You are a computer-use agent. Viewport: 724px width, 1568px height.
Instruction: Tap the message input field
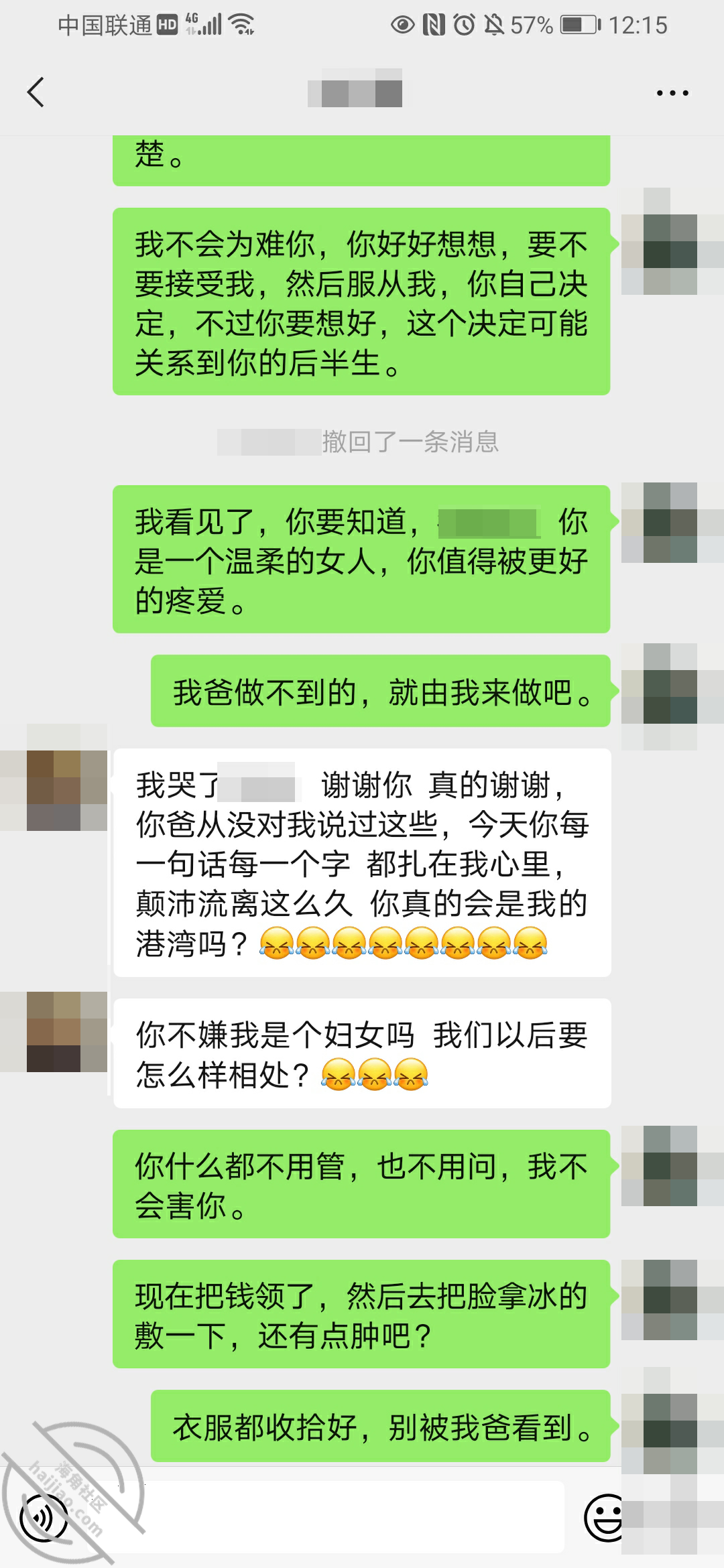pos(349,1518)
